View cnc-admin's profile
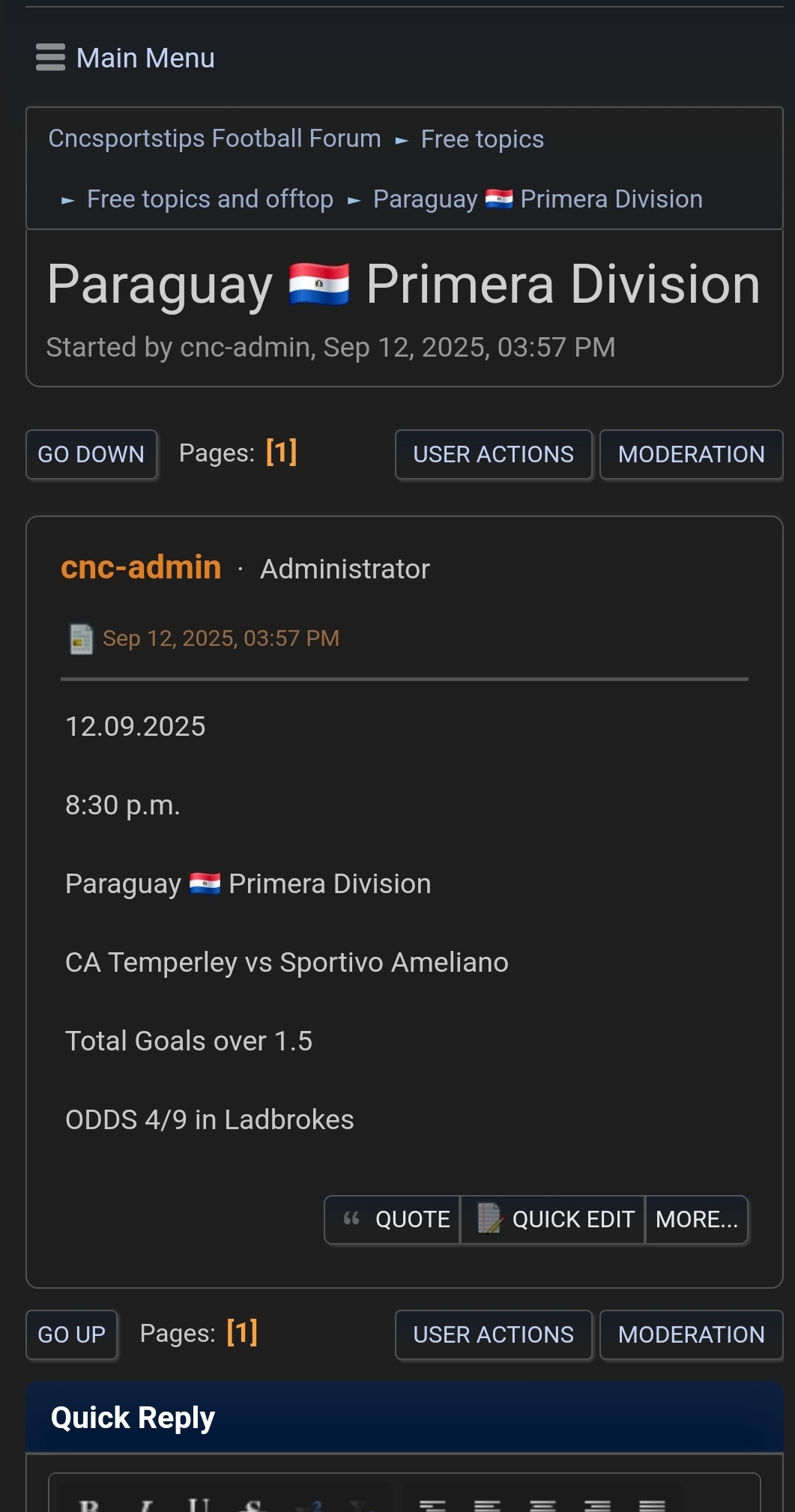The width and height of the screenshot is (795, 1512). click(141, 567)
